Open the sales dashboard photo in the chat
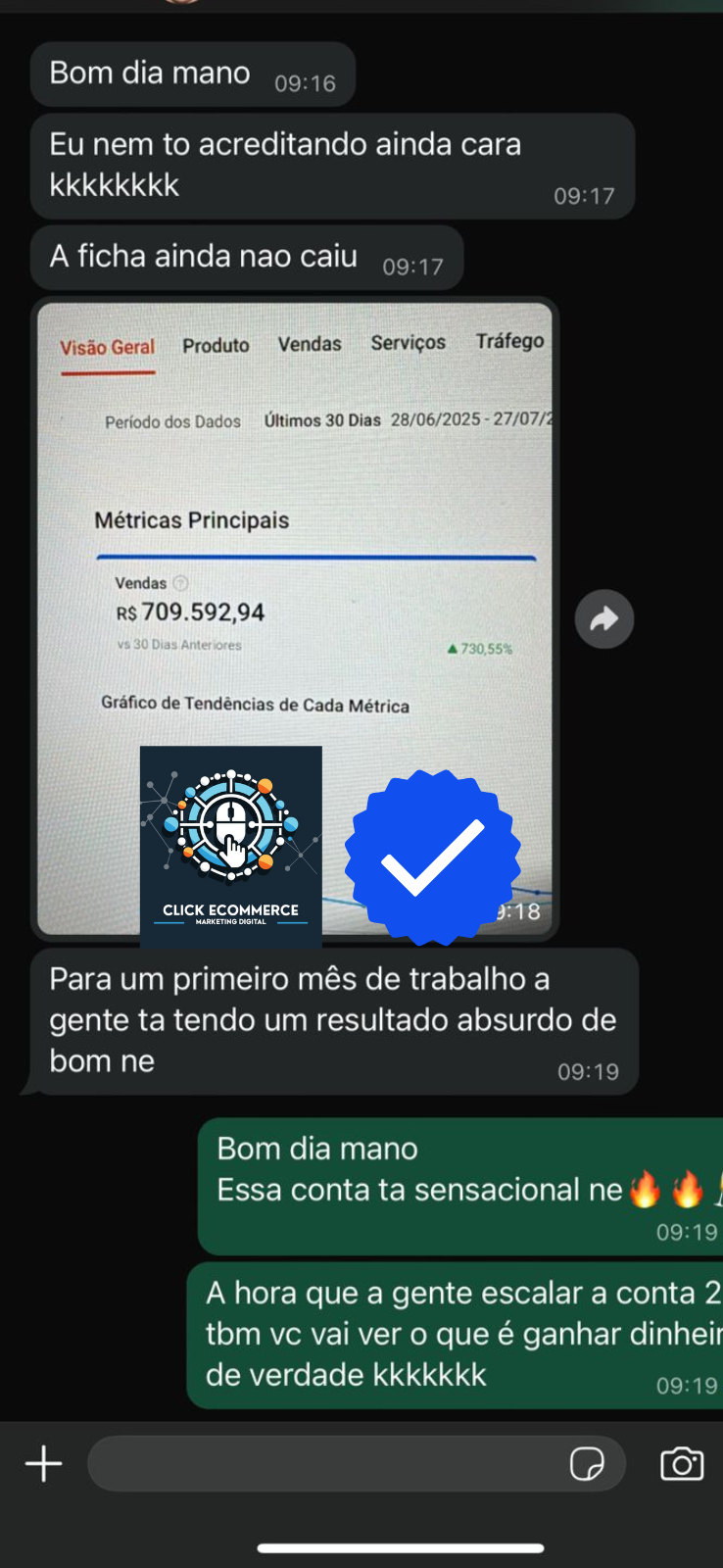723x1568 pixels. [x=294, y=549]
